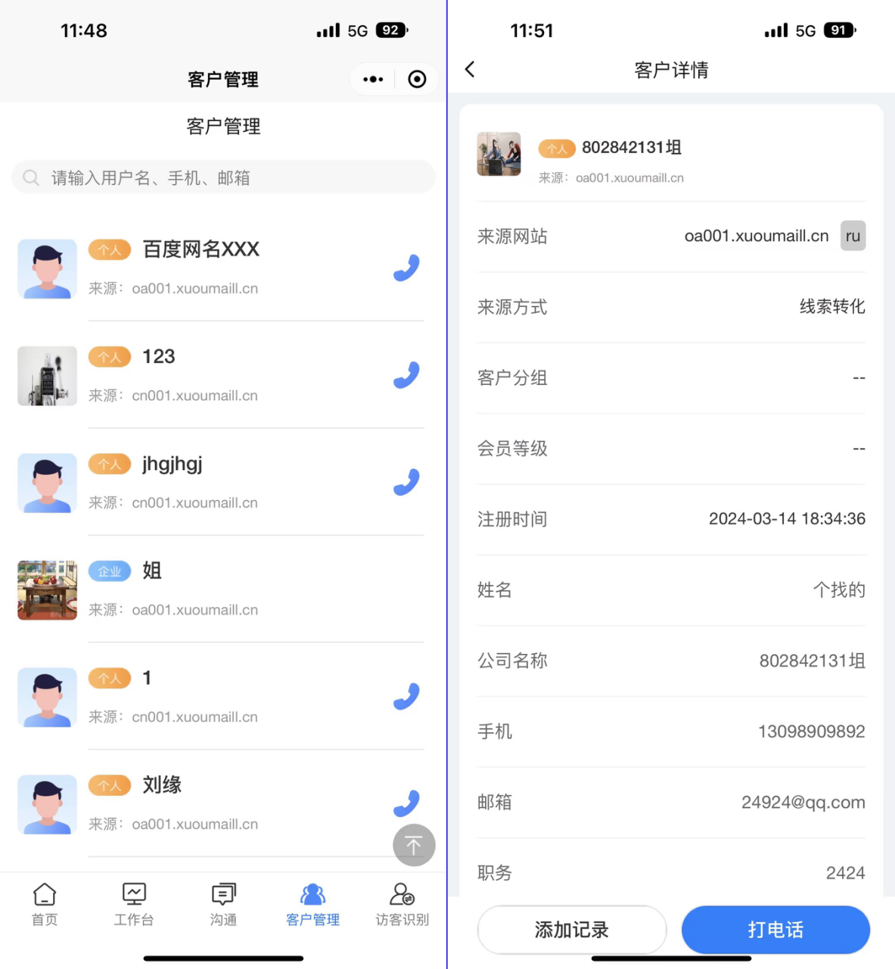Jump back to top of list
This screenshot has height=969, width=895.
(x=414, y=845)
